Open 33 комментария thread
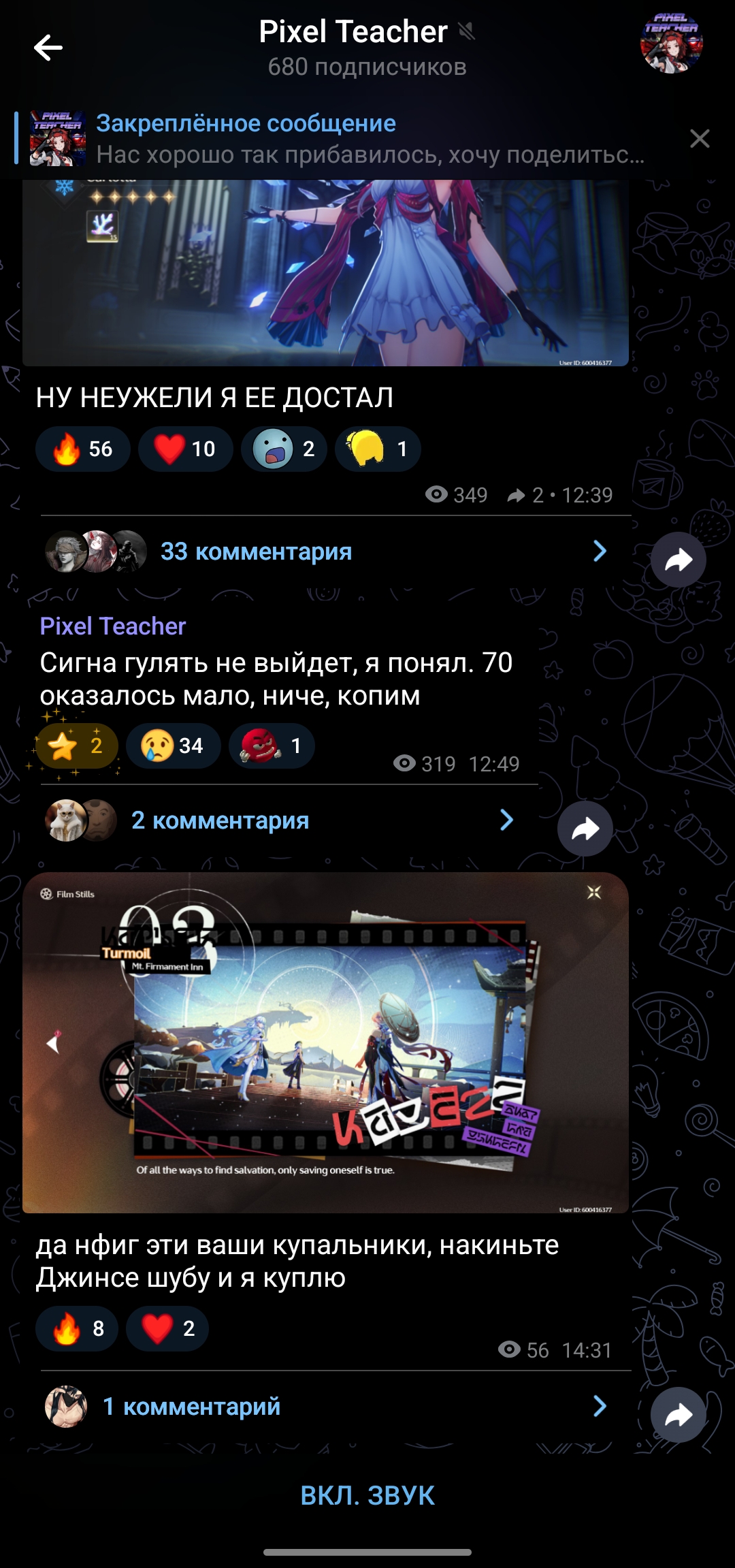 click(327, 551)
